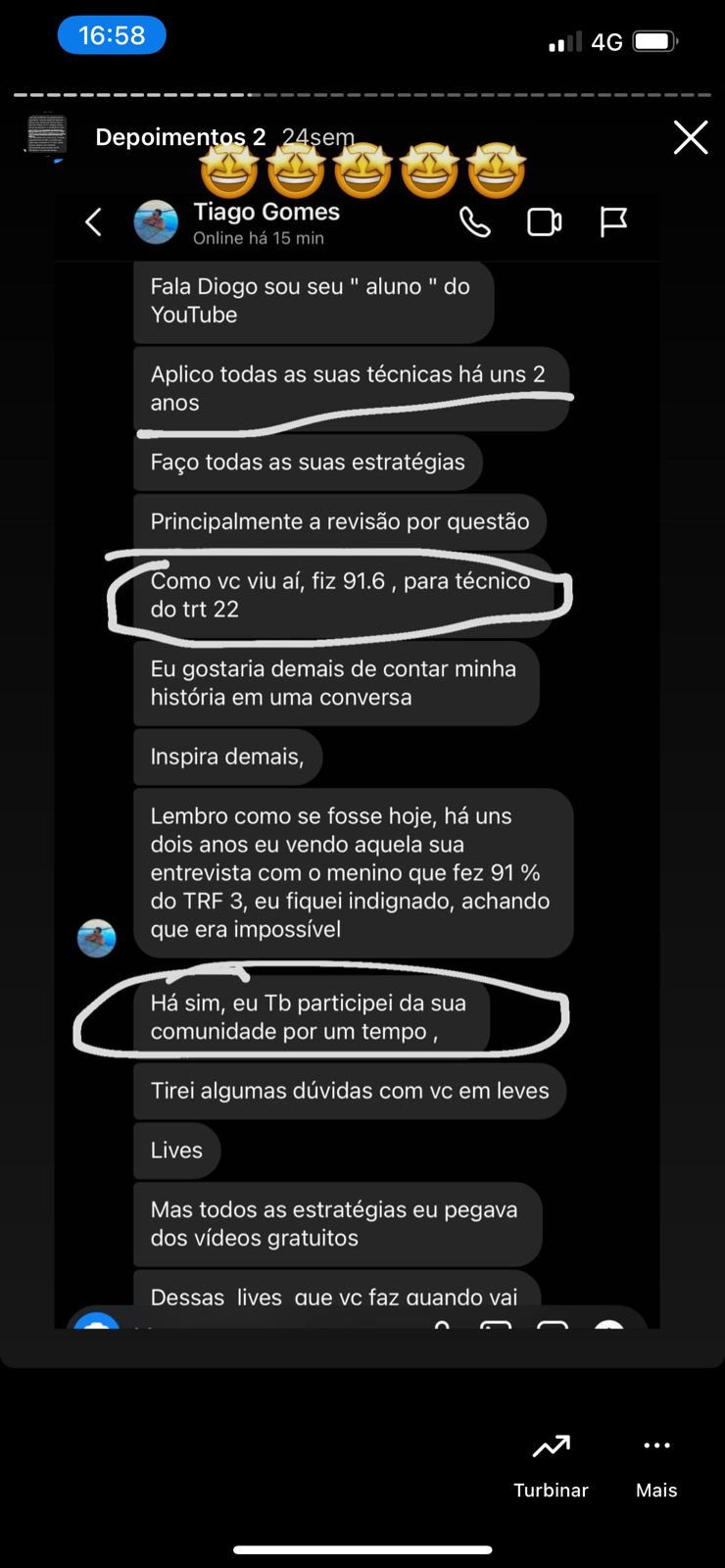Tap the trending-arrow Turbinar icon
The image size is (725, 1568).
(x=550, y=1445)
